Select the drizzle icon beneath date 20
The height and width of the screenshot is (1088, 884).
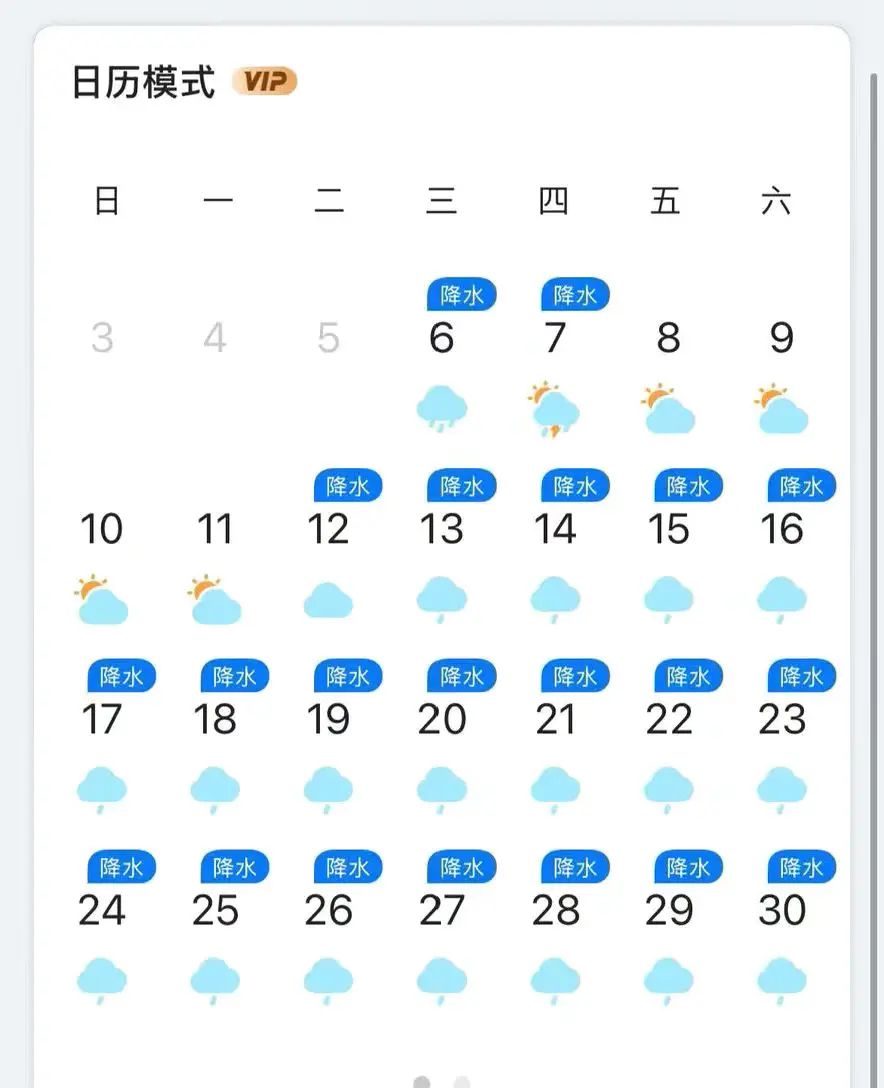442,788
